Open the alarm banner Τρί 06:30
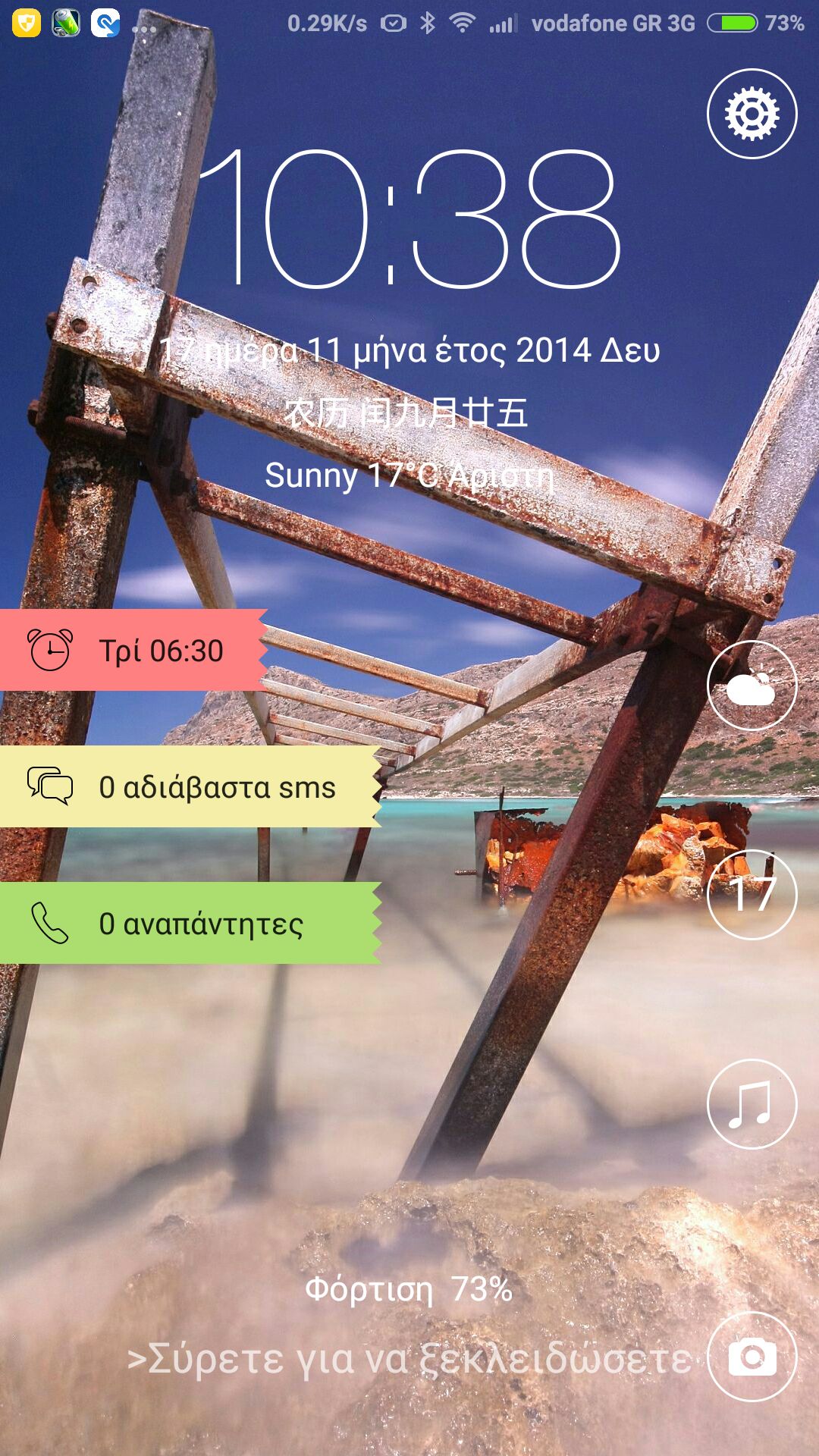The height and width of the screenshot is (1456, 819). (x=133, y=651)
